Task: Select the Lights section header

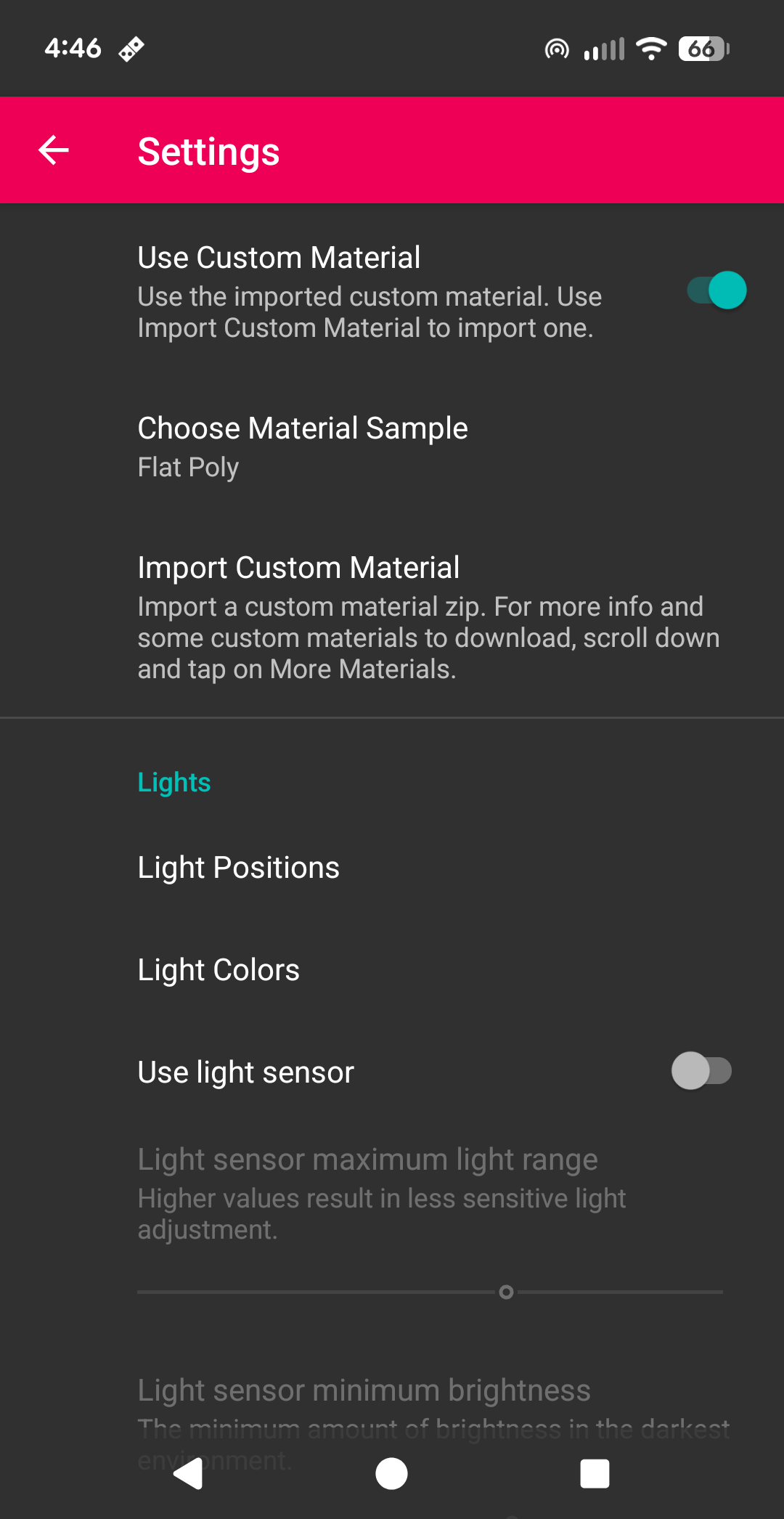Action: point(173,782)
